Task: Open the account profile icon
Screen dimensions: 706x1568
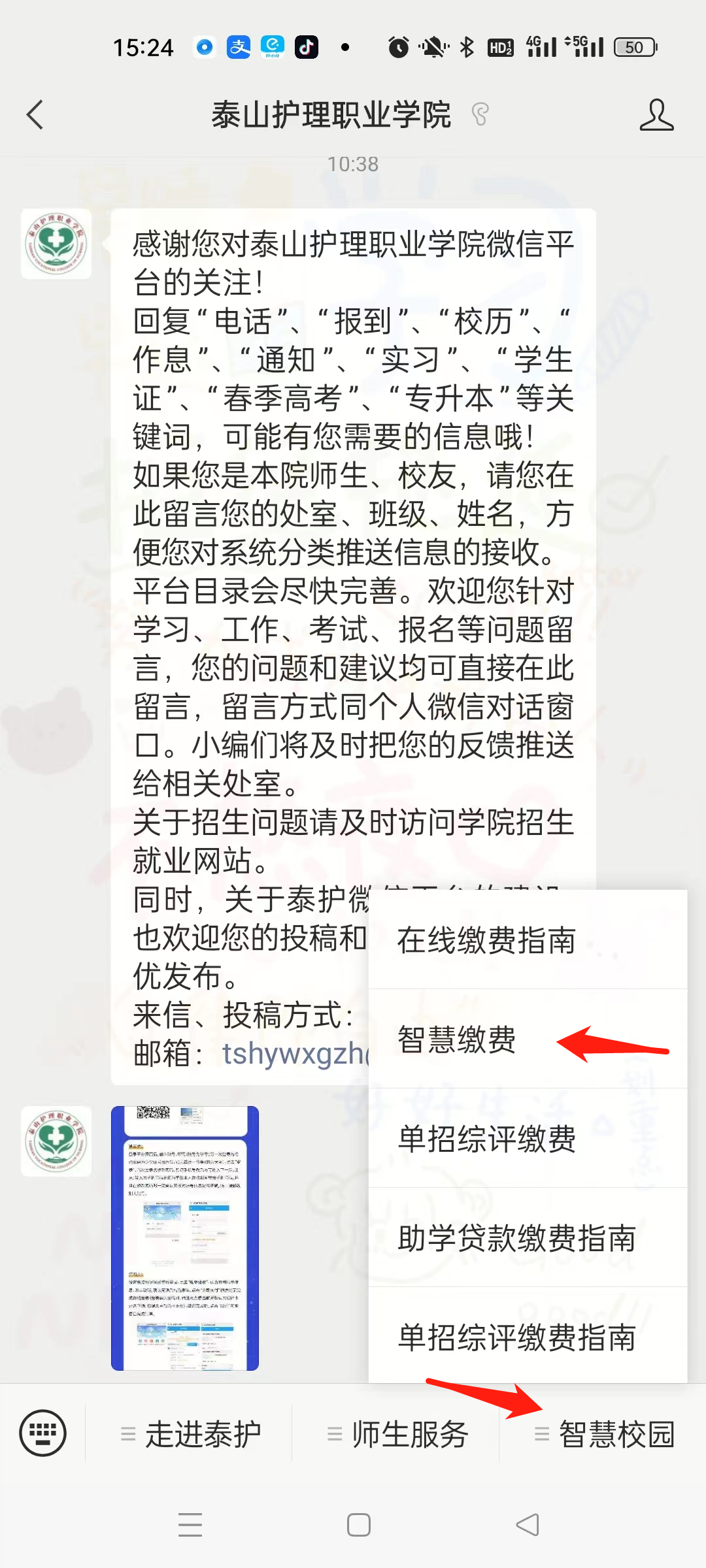Action: [656, 115]
